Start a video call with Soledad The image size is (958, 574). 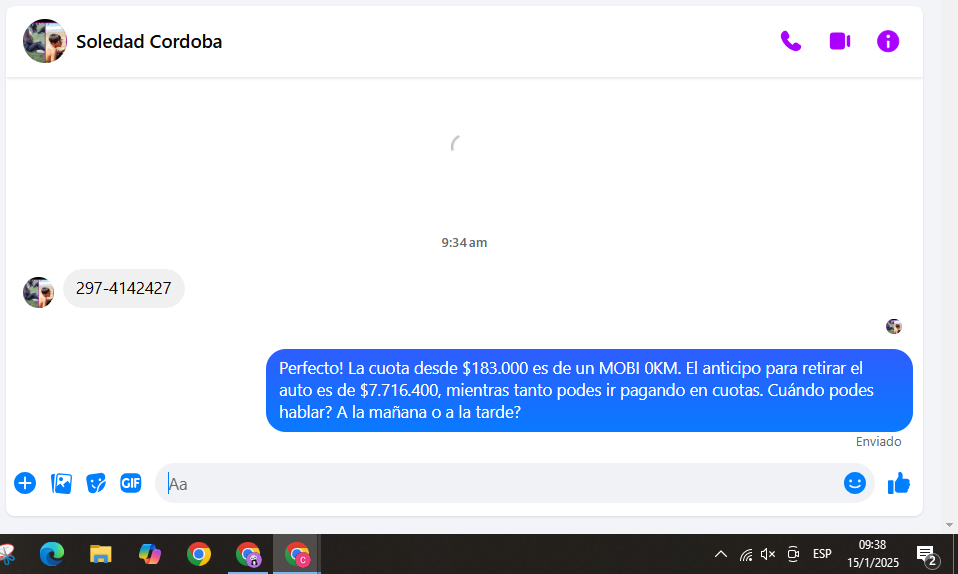(839, 41)
